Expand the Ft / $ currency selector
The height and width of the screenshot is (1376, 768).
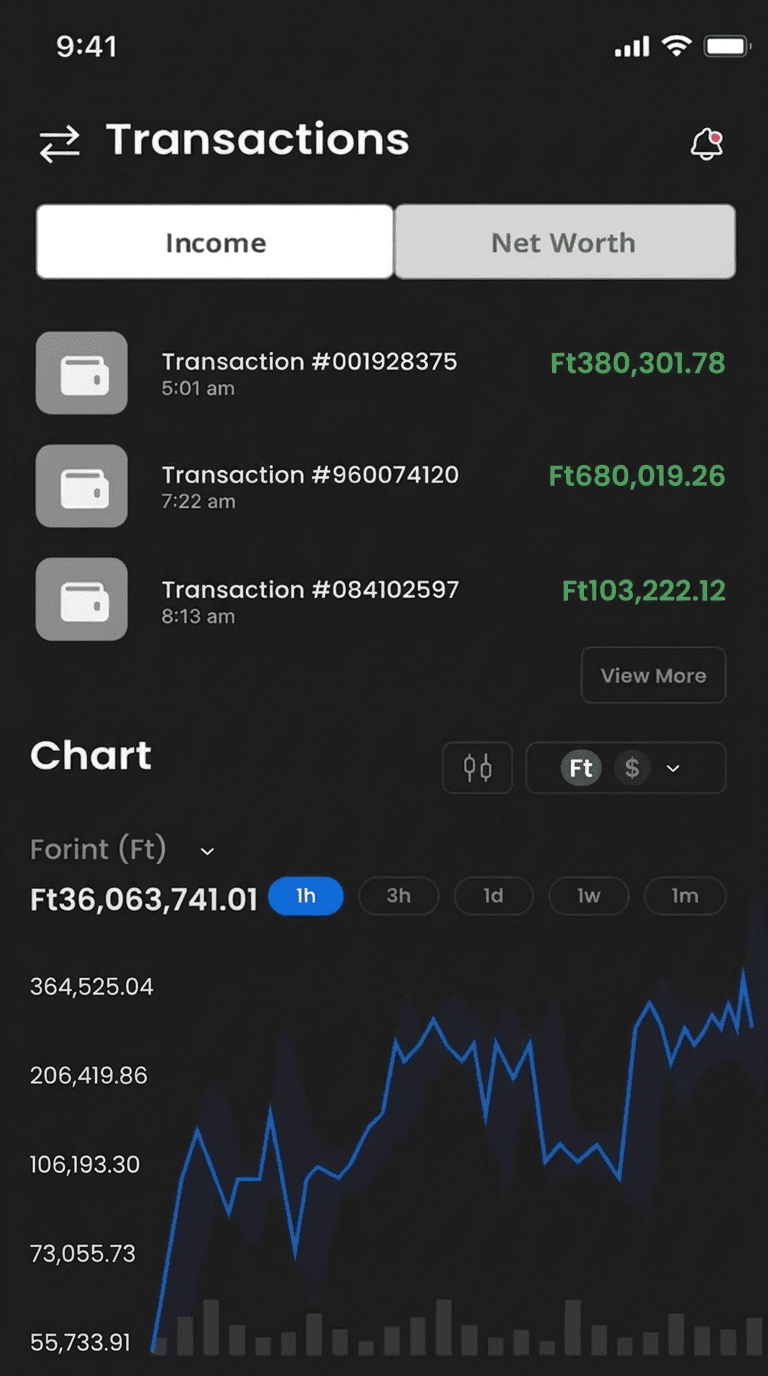tap(626, 768)
